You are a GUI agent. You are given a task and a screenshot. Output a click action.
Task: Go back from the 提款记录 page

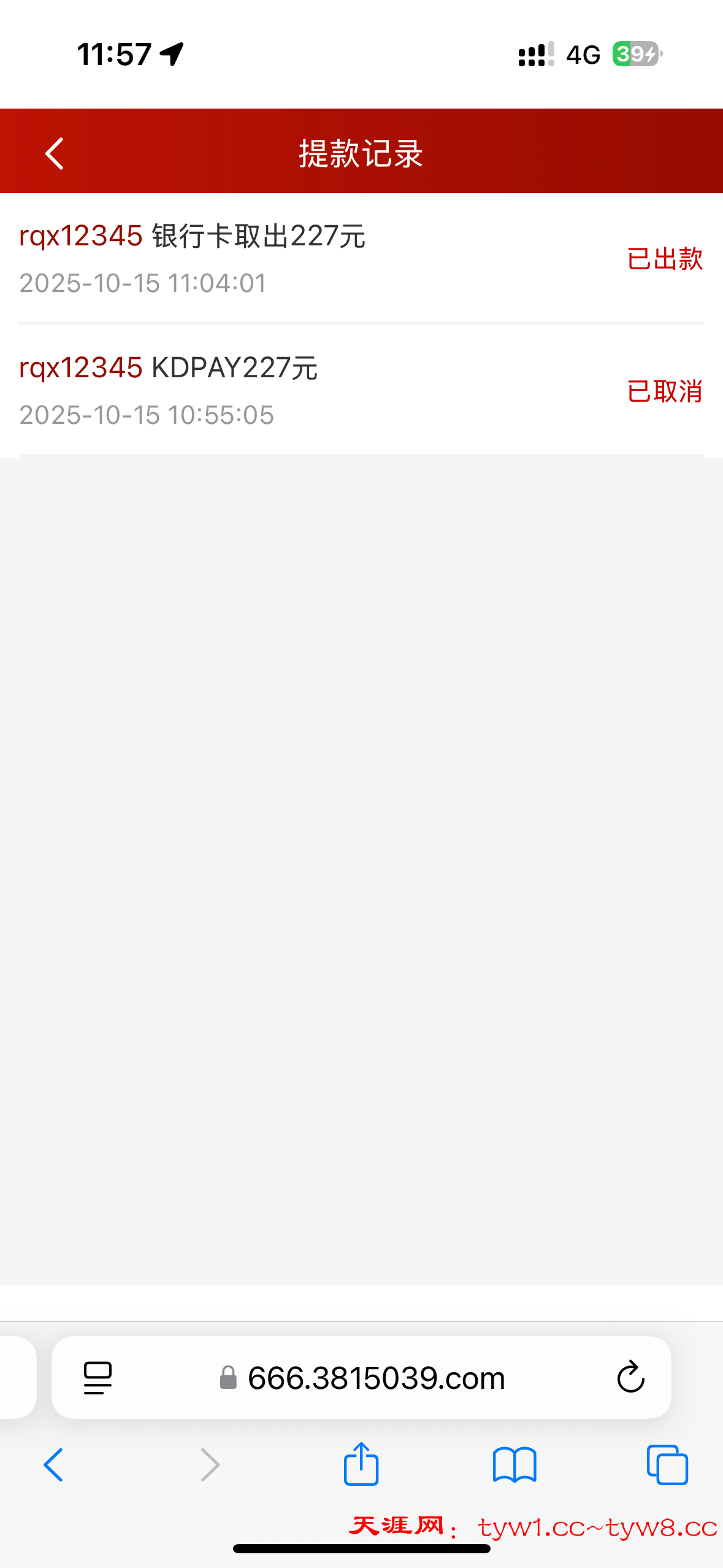55,153
